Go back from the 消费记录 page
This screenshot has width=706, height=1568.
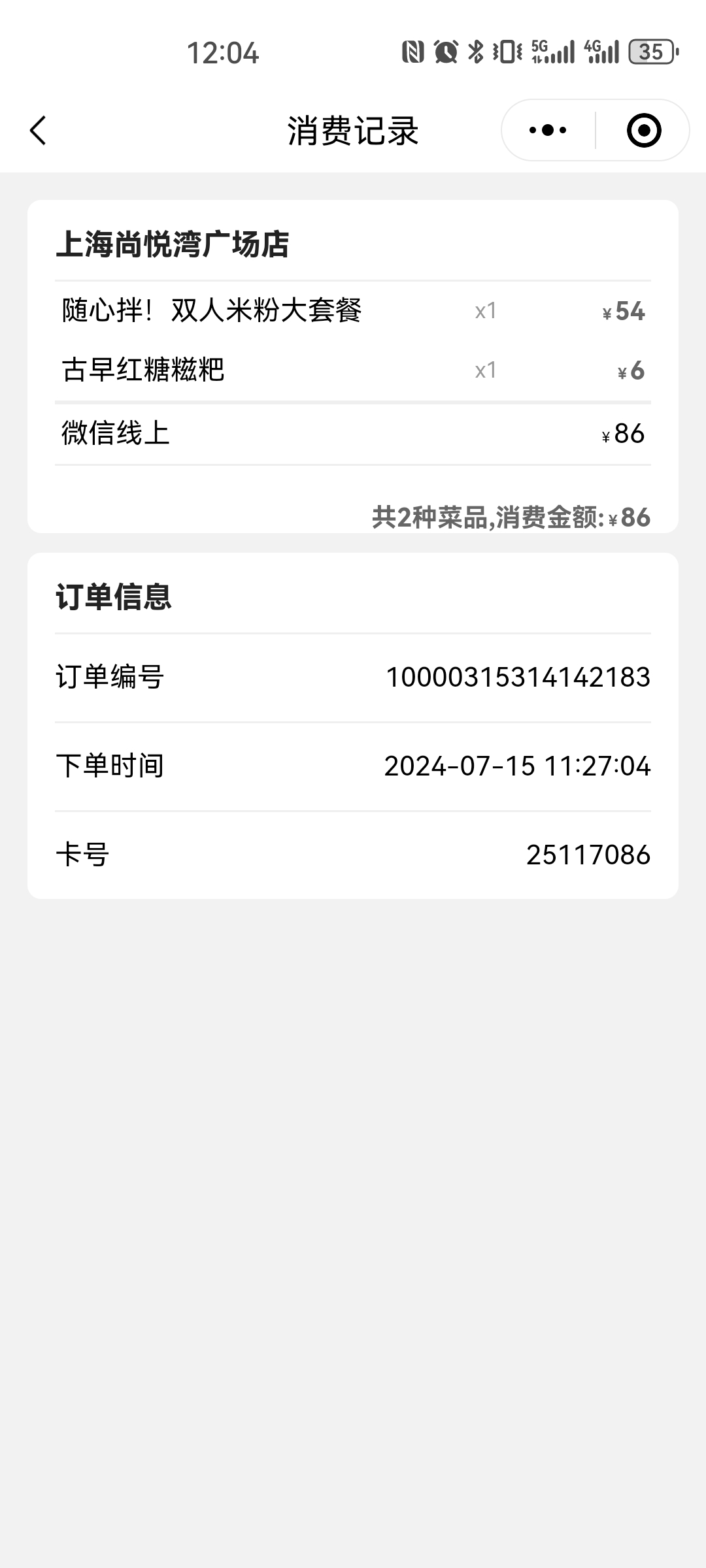point(38,131)
